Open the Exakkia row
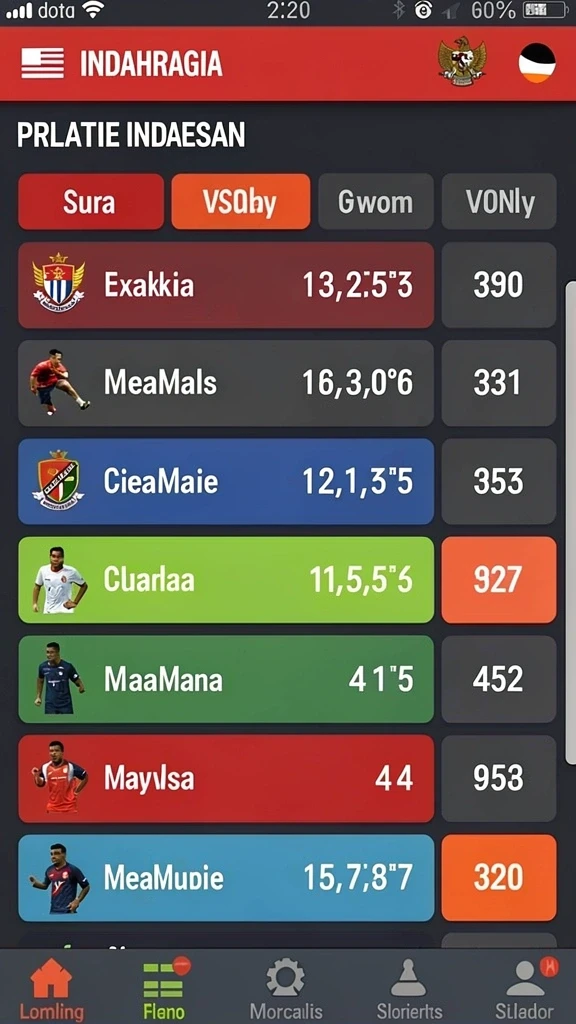The height and width of the screenshot is (1024, 576). point(226,285)
